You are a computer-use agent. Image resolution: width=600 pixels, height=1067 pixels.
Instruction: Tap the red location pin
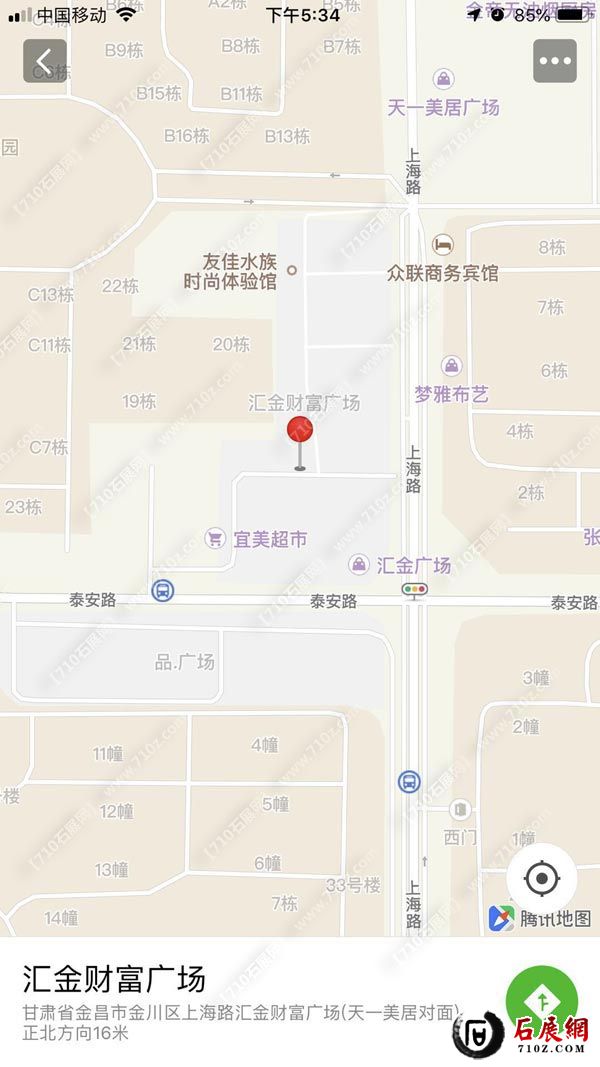pyautogui.click(x=300, y=433)
